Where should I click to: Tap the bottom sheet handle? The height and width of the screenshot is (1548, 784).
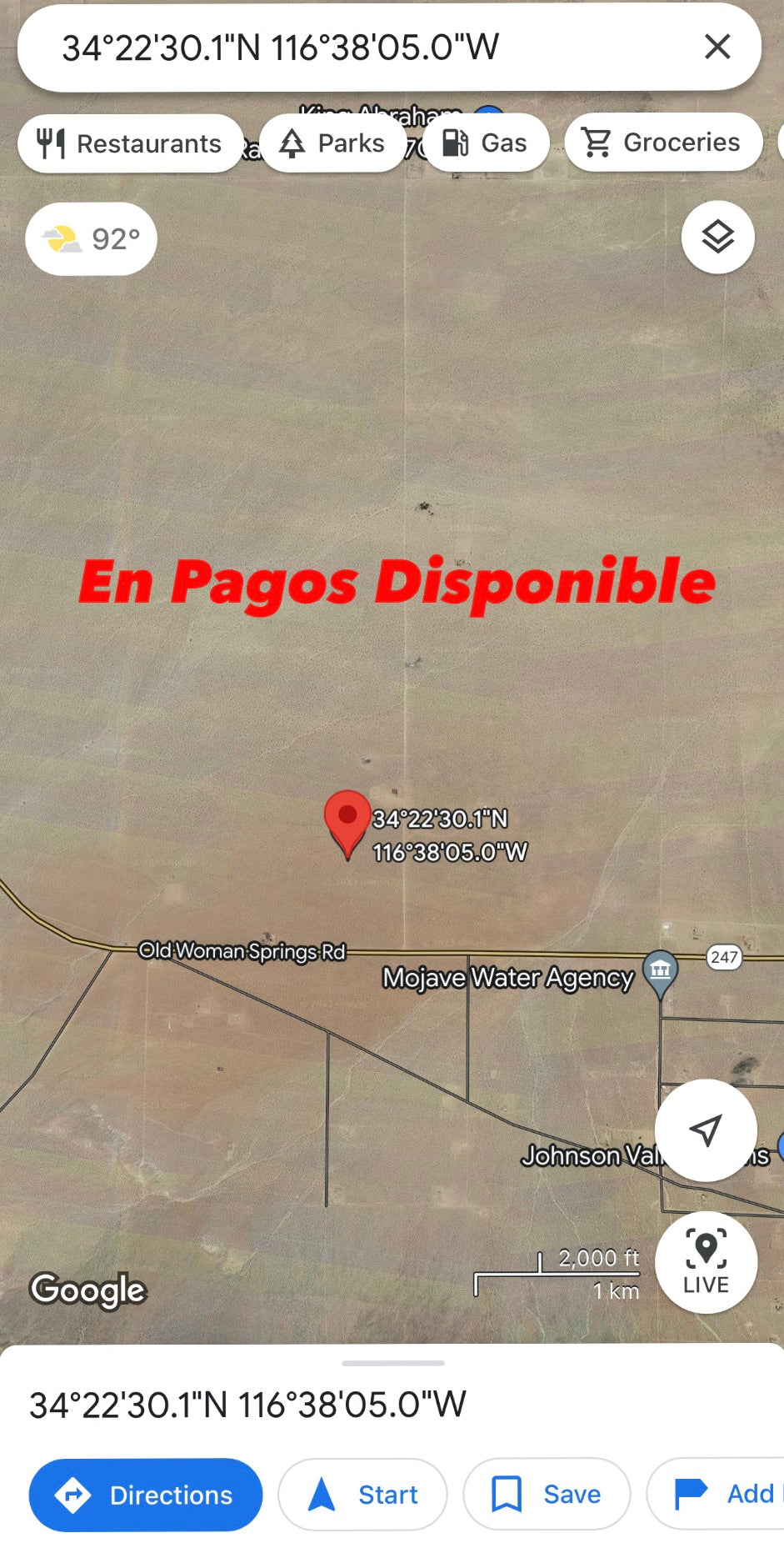[392, 1364]
